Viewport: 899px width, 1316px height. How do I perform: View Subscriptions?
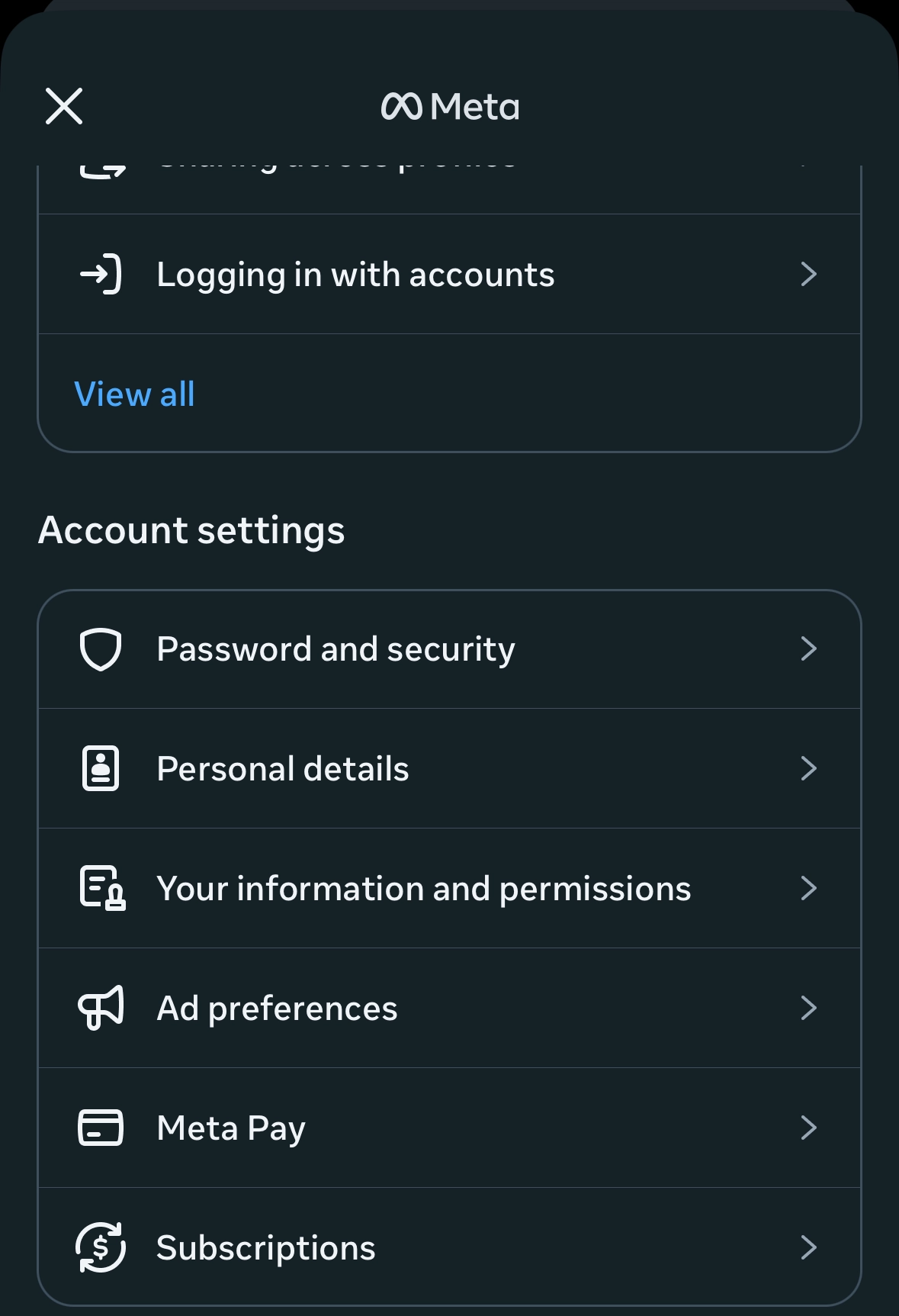[448, 1248]
